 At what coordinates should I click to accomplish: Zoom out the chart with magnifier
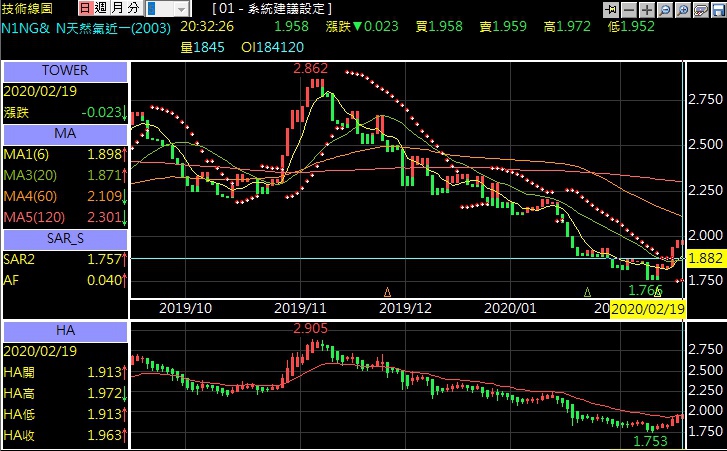[663, 8]
